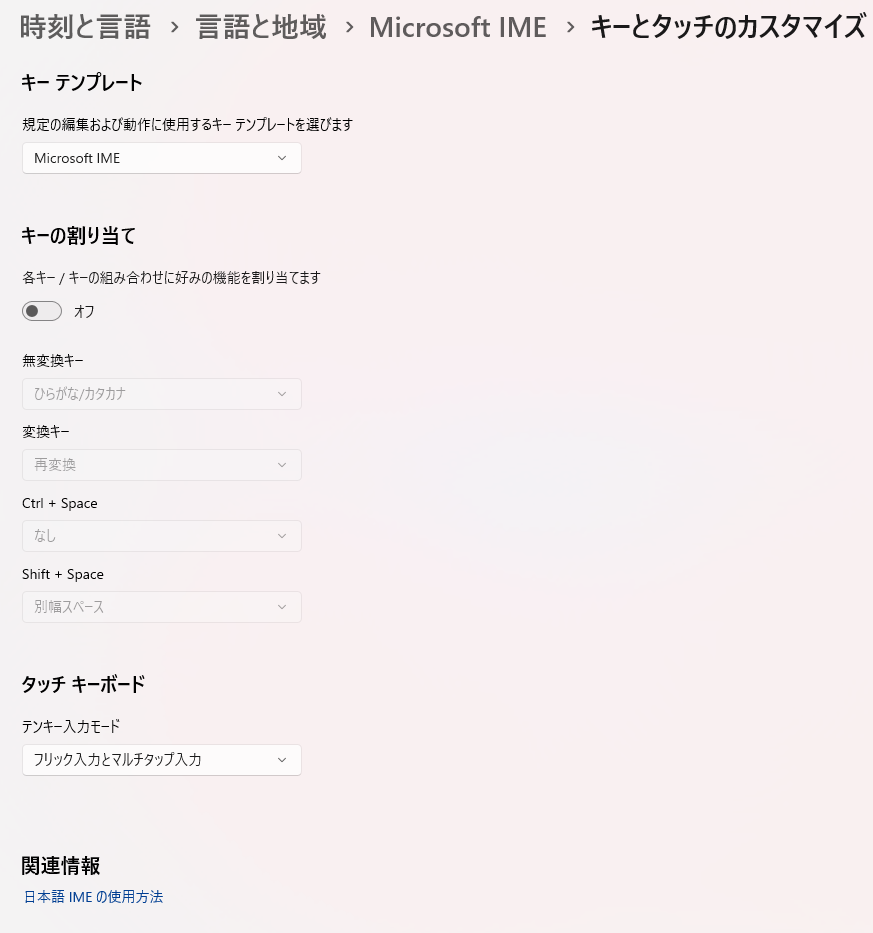Open 言語と地域 breadcrumb
Viewport: 873px width, 933px height.
coord(261,27)
